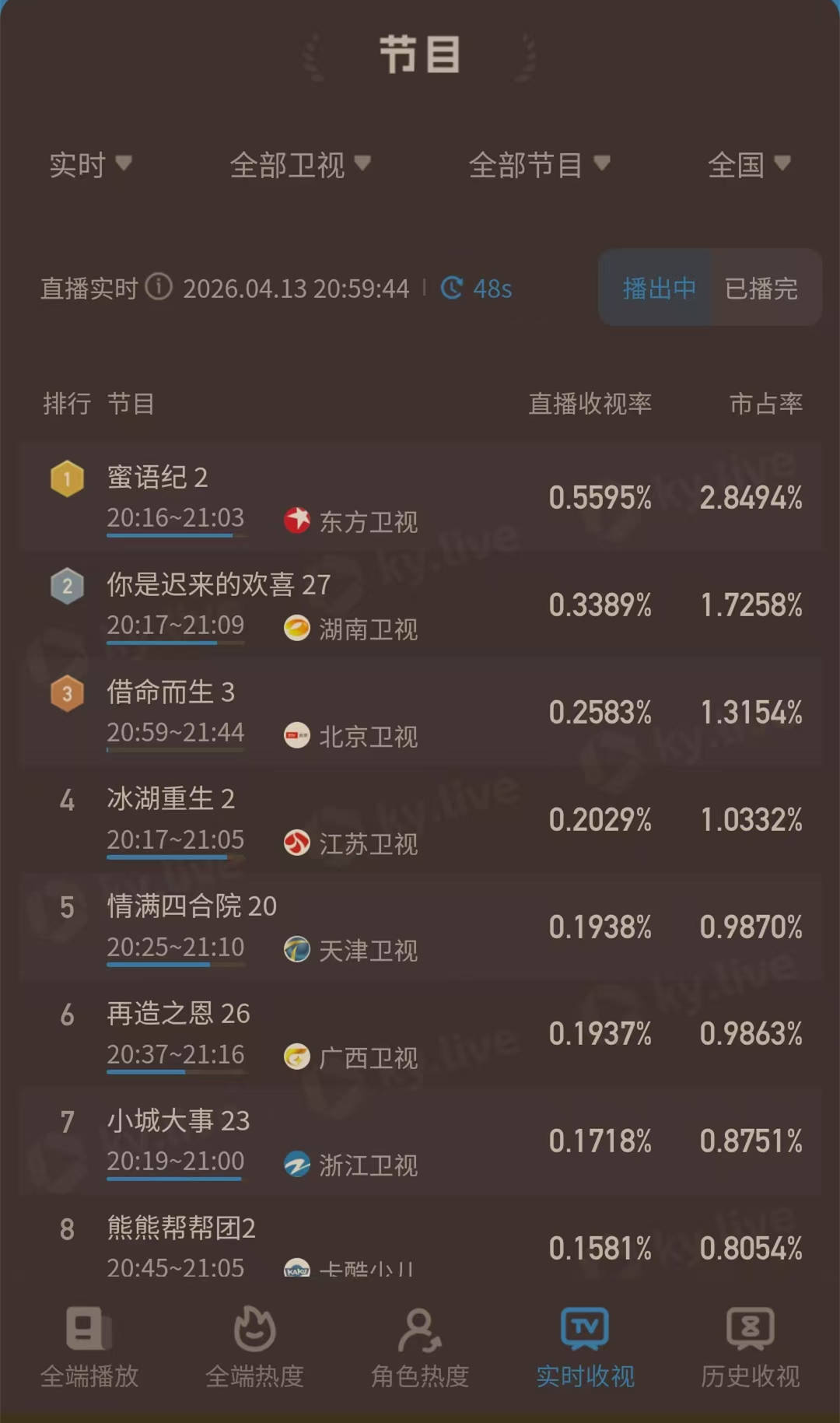Select the 实时收视 TV icon
The width and height of the screenshot is (840, 1423).
pos(585,1331)
